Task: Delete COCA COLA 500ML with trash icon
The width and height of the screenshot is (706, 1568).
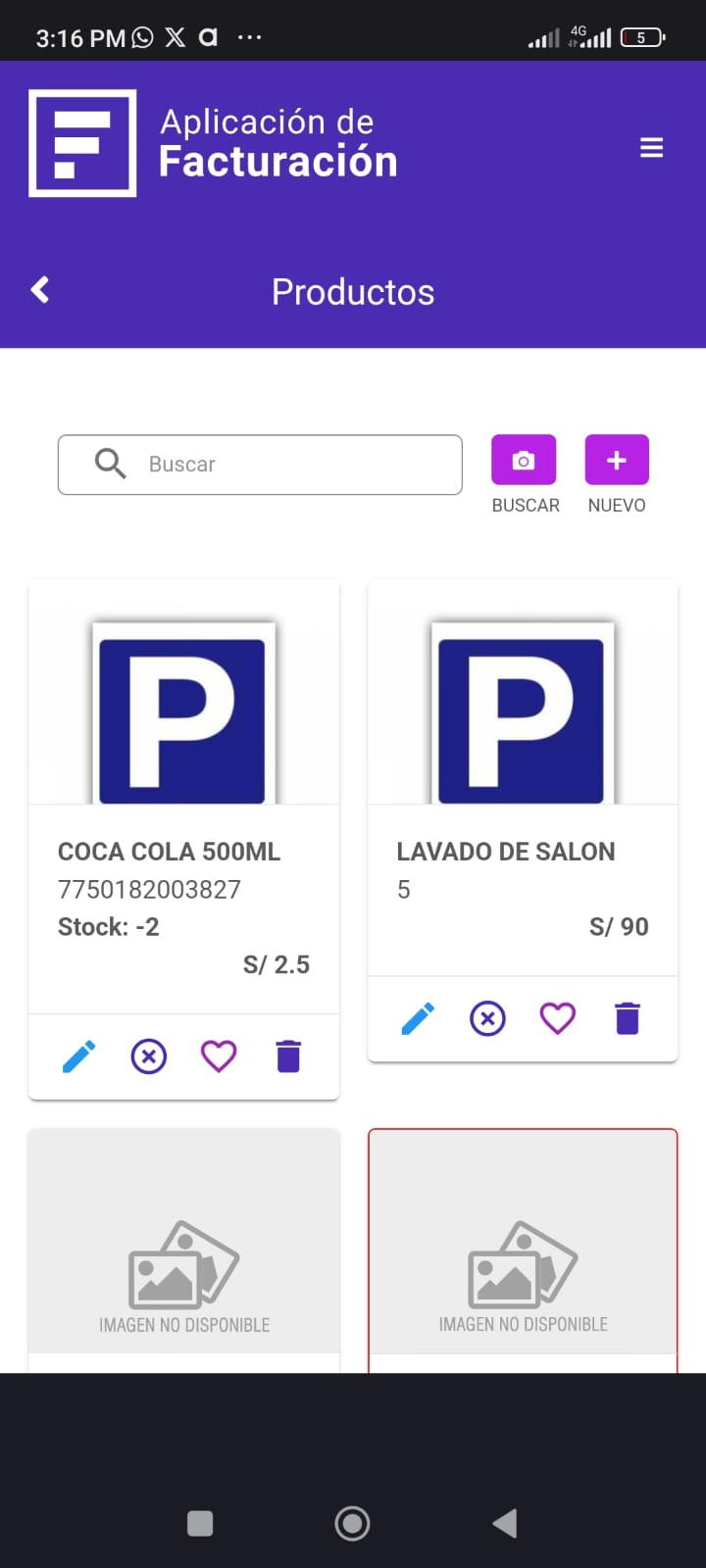Action: tap(288, 1056)
